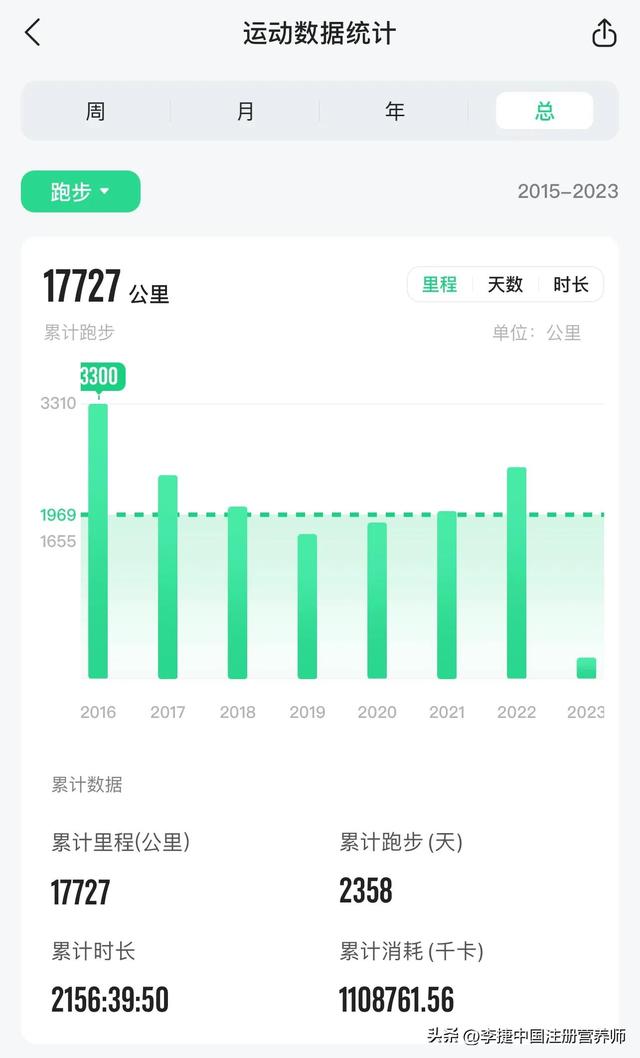
Task: Go back using the top-left arrow
Action: point(32,32)
